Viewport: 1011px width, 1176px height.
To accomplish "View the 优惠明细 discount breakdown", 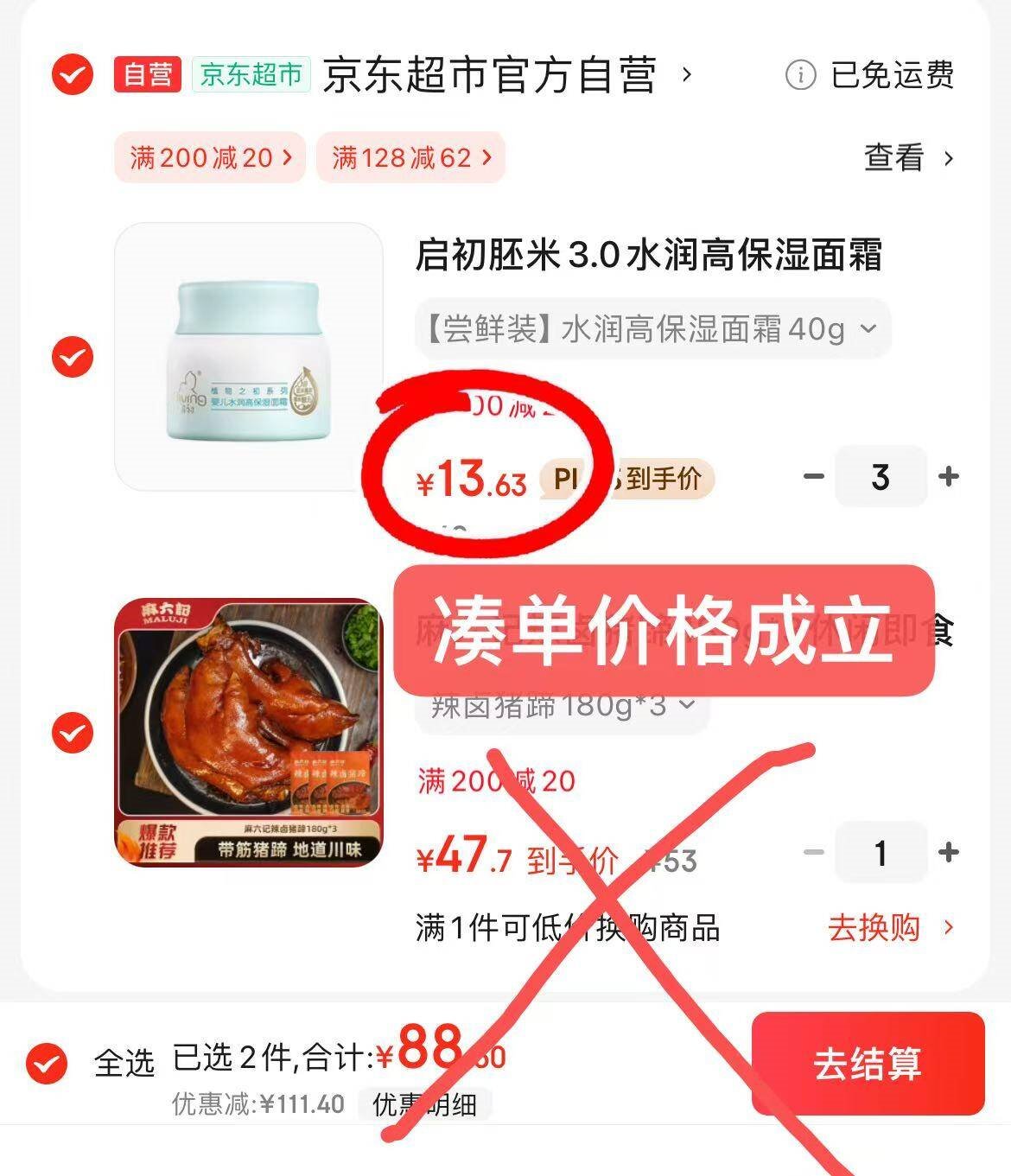I will click(x=424, y=1104).
